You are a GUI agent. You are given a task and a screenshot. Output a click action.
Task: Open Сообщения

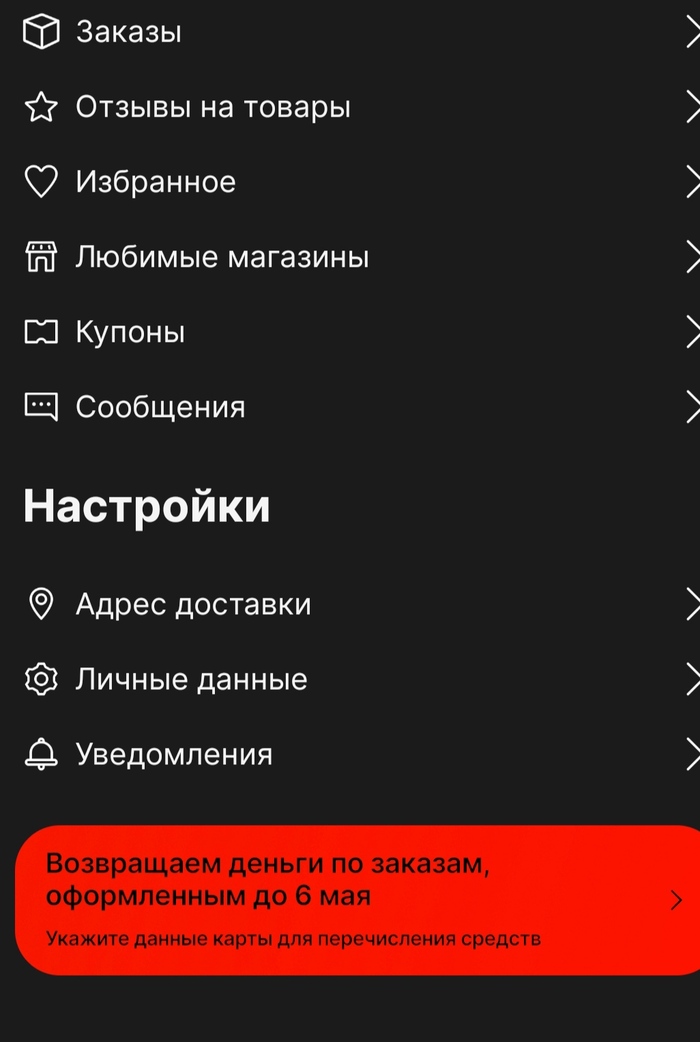pyautogui.click(x=160, y=407)
